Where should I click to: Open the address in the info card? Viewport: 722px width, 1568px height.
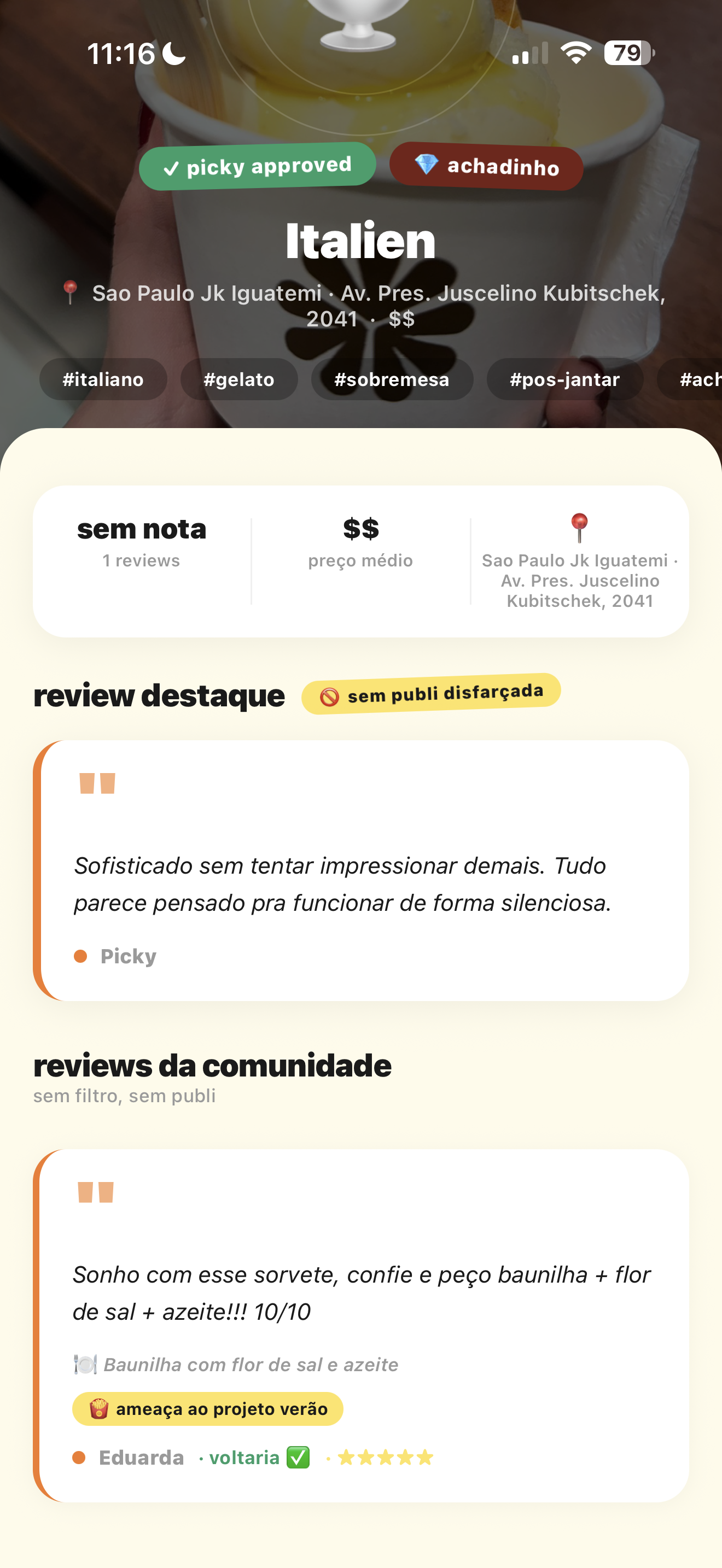pos(580,561)
